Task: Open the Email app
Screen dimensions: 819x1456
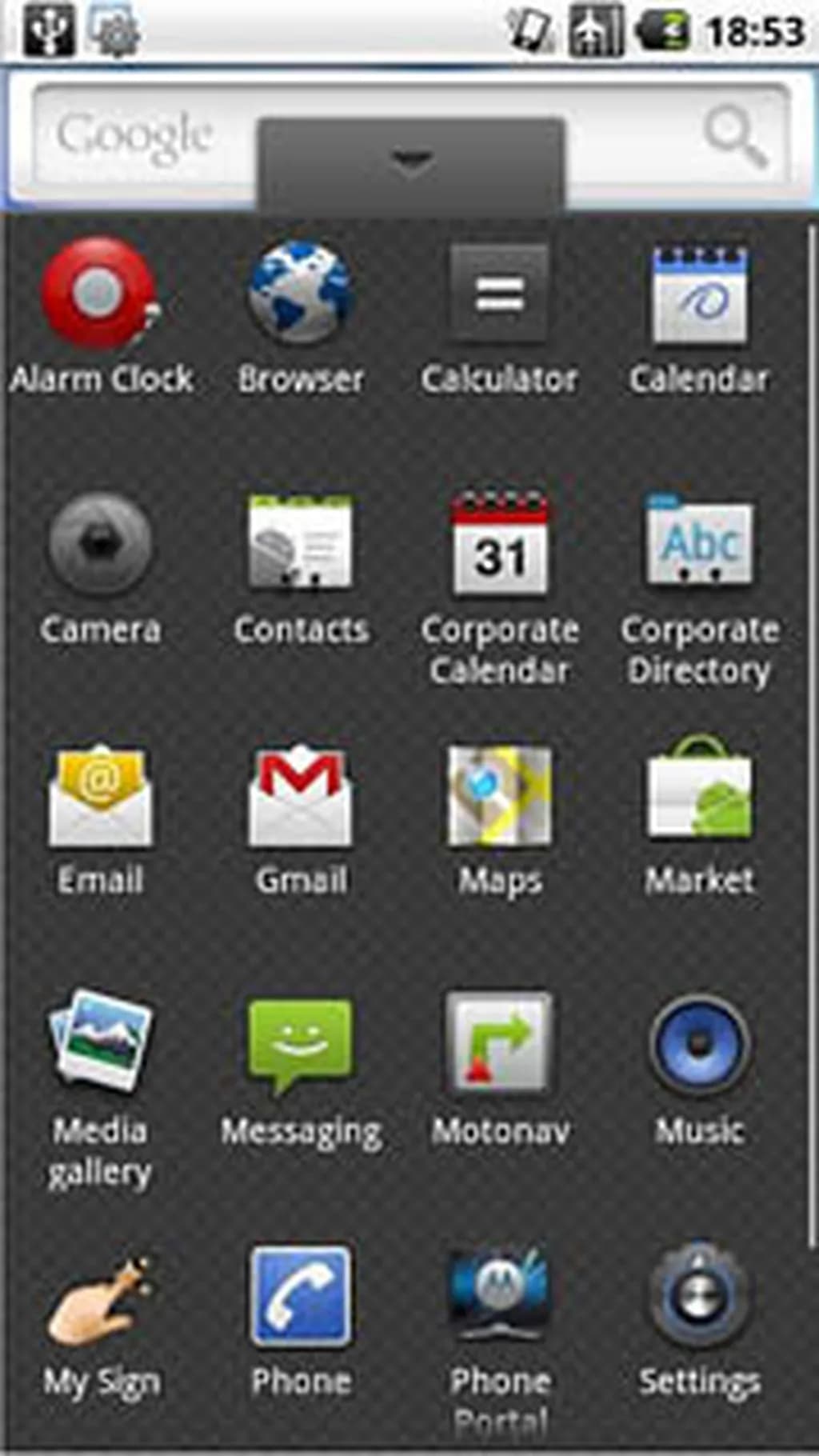Action: click(100, 796)
